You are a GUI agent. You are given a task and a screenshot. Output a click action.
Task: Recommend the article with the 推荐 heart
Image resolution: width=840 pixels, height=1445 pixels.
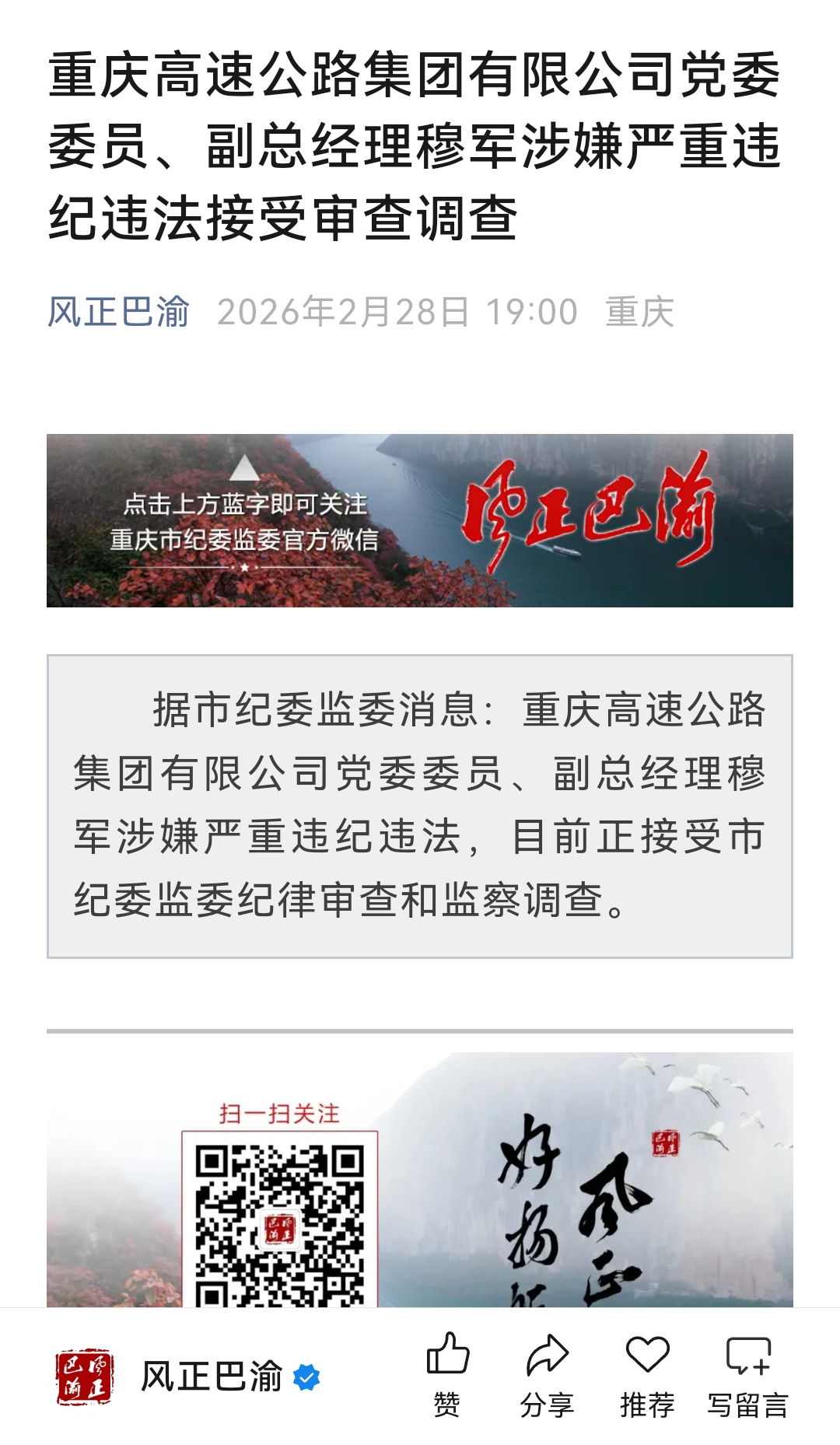coord(647,1373)
